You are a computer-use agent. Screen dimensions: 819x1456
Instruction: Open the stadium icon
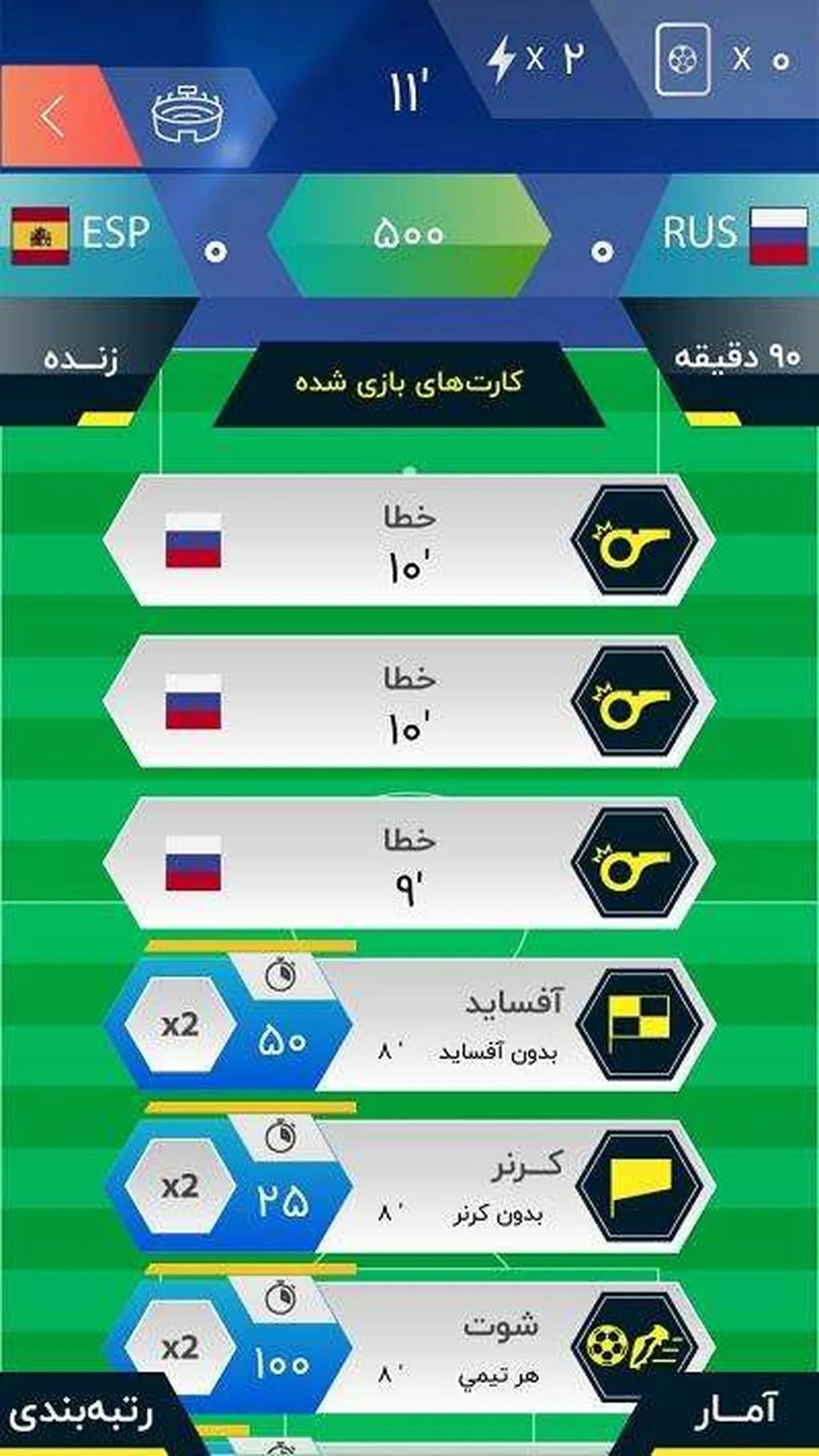(188, 117)
